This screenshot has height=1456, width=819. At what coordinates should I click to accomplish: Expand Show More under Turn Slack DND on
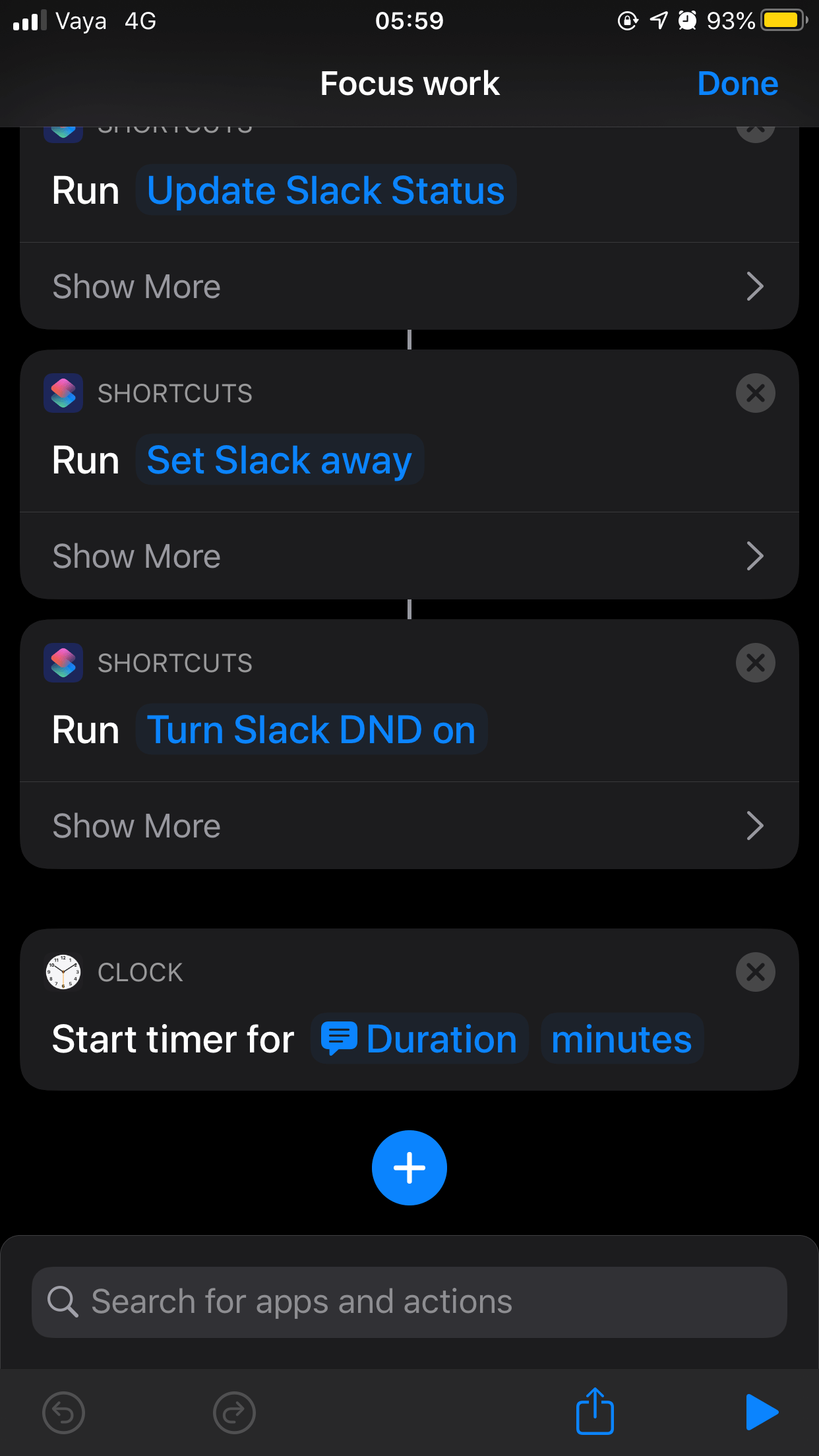click(409, 826)
